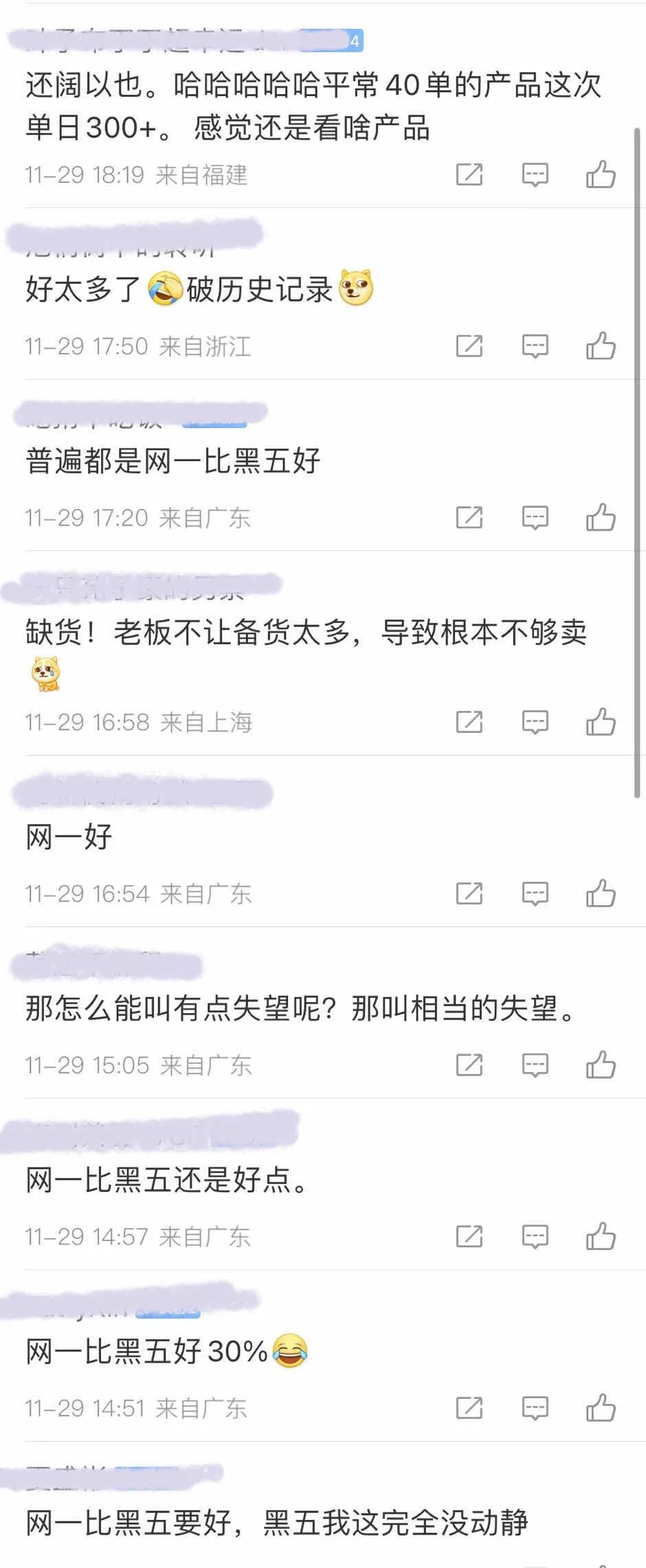Screen dimensions: 646x1568
Task: Open replies for the 18:19 comment
Action: 535,174
